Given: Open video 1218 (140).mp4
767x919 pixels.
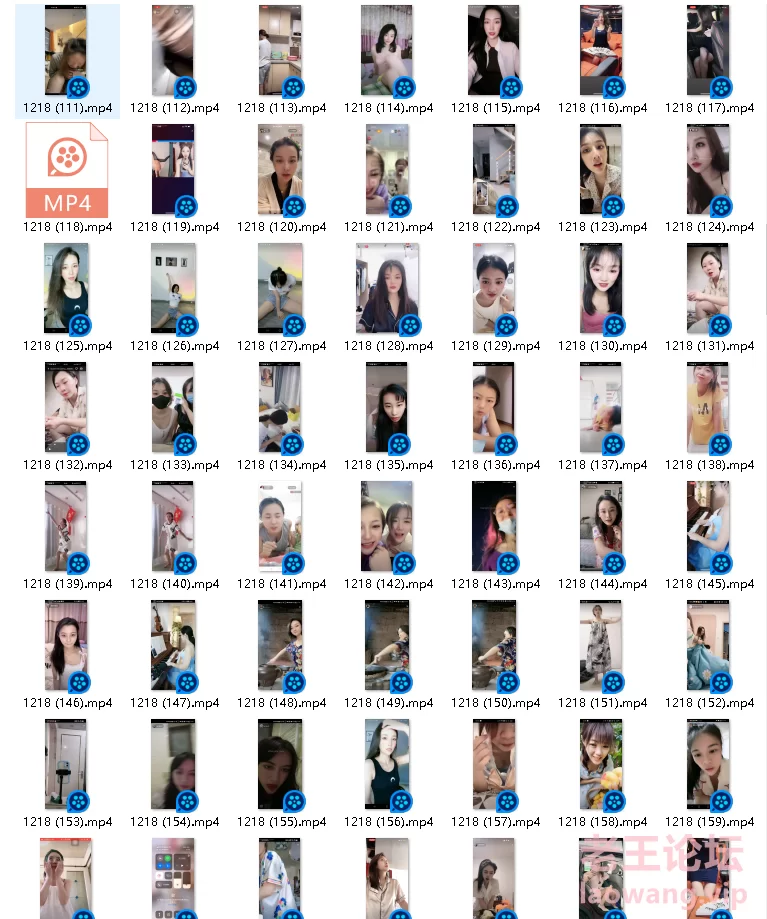Looking at the screenshot, I should click(173, 527).
